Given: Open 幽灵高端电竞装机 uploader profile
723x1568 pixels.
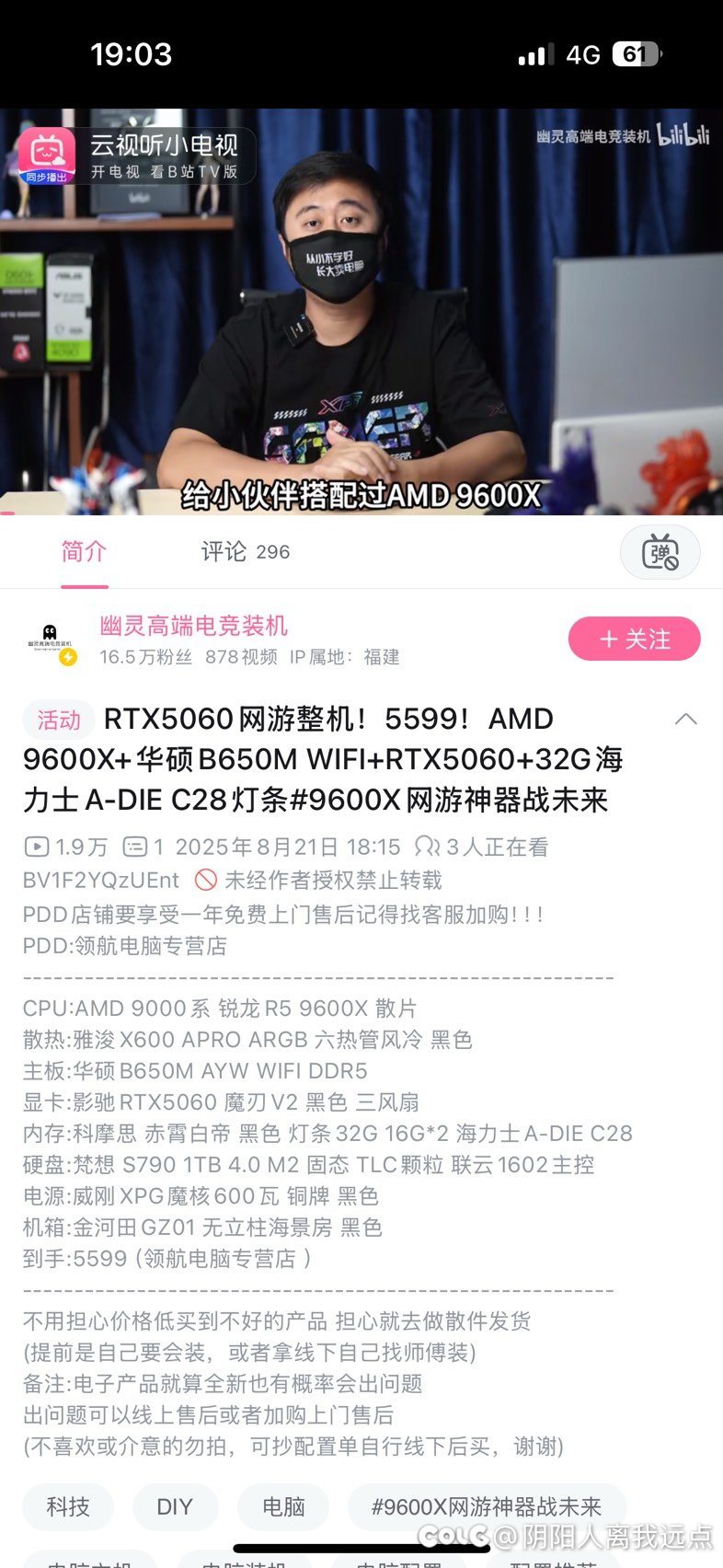Looking at the screenshot, I should pos(193,626).
